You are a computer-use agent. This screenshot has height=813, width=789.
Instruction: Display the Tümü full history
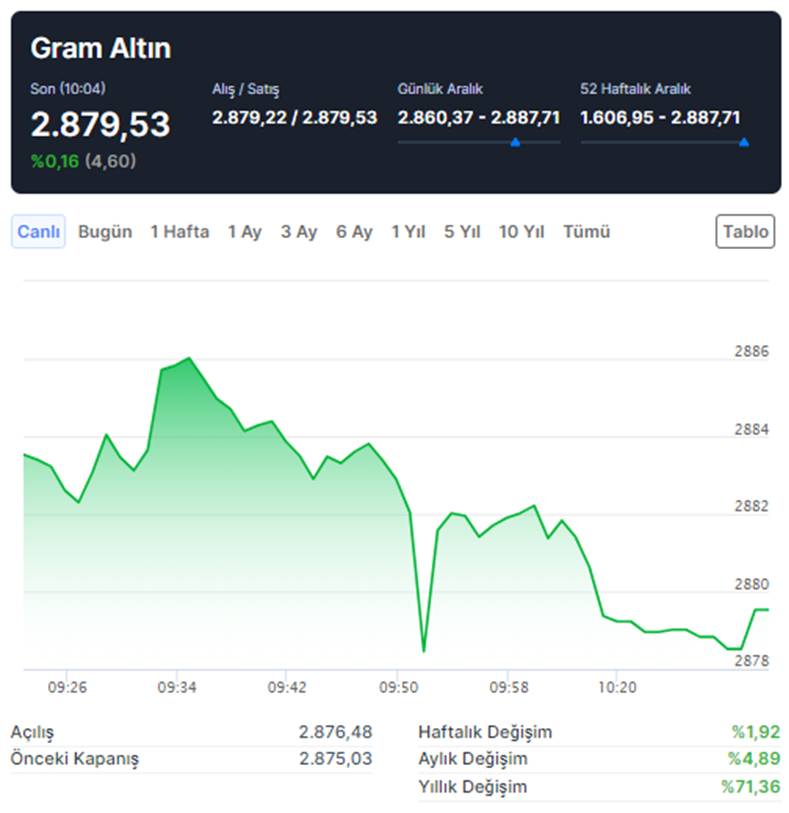586,232
